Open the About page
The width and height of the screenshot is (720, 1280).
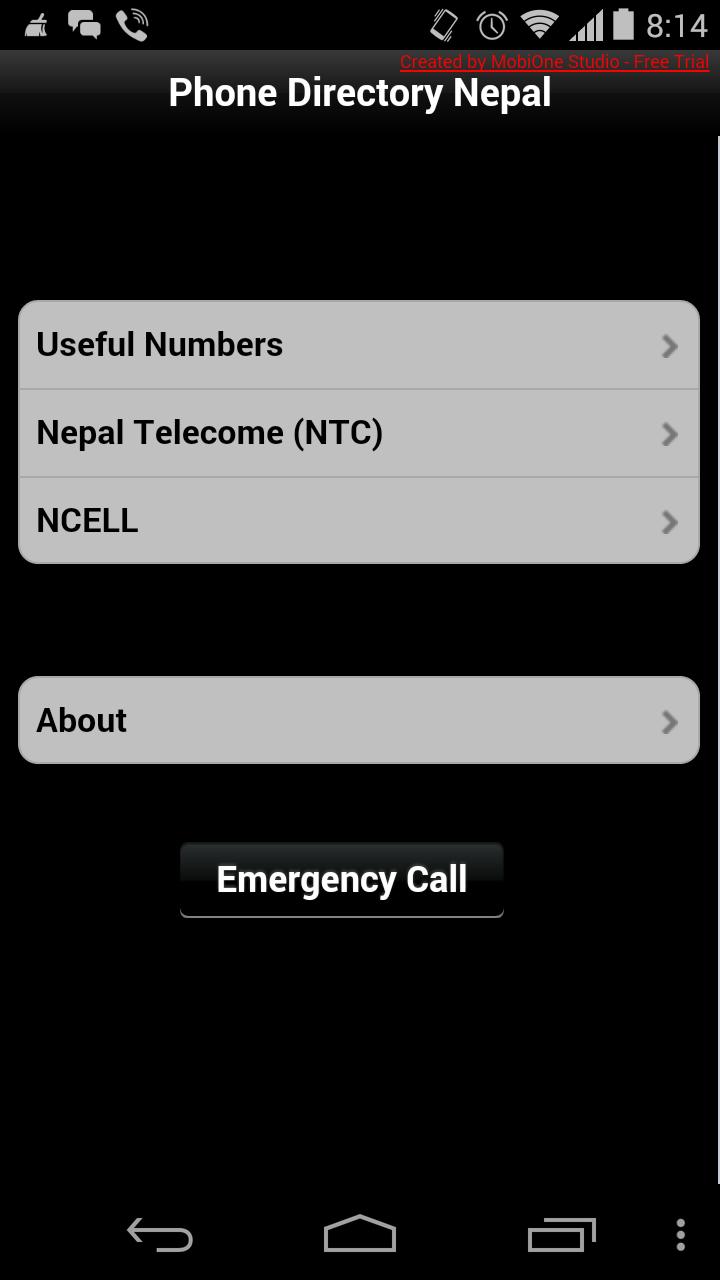pyautogui.click(x=358, y=720)
